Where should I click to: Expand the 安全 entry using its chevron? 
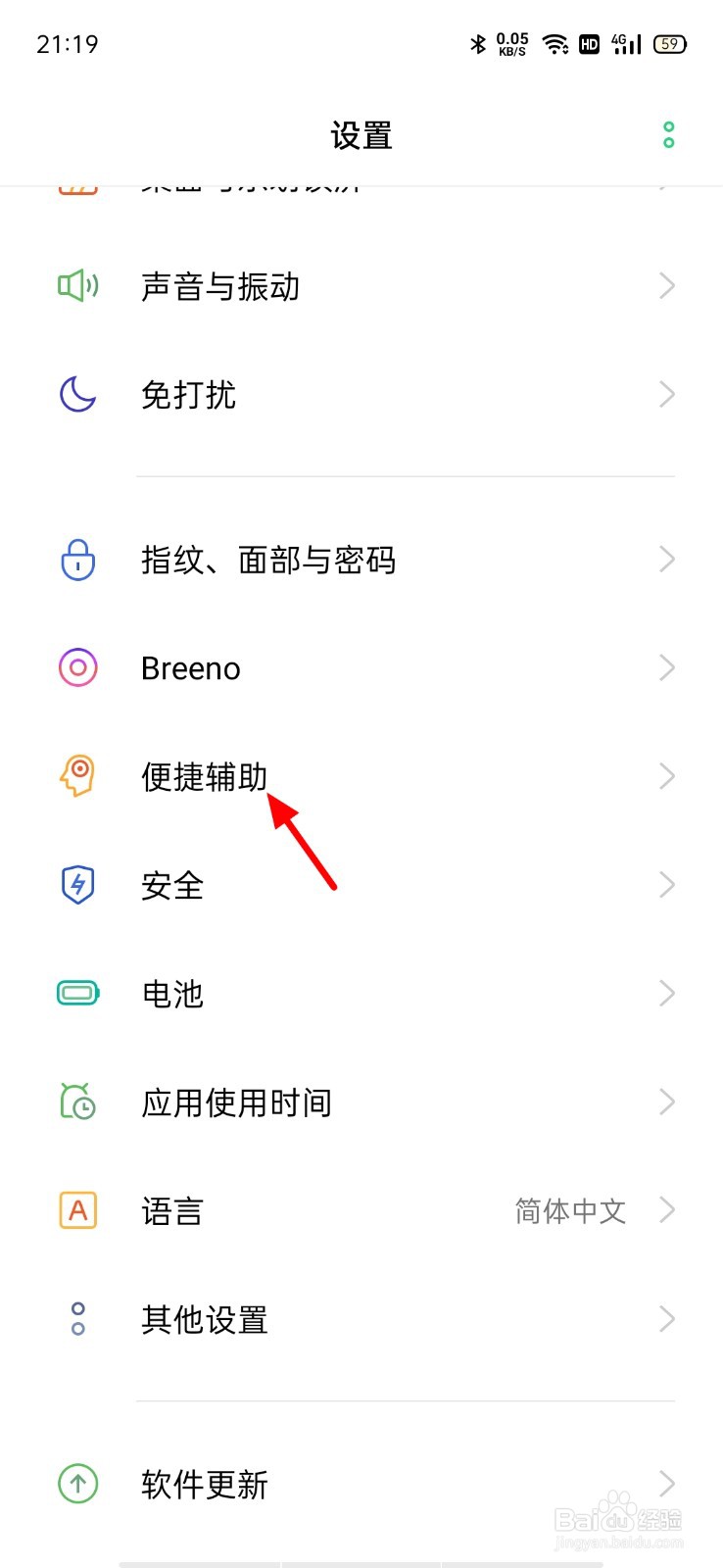tap(665, 884)
